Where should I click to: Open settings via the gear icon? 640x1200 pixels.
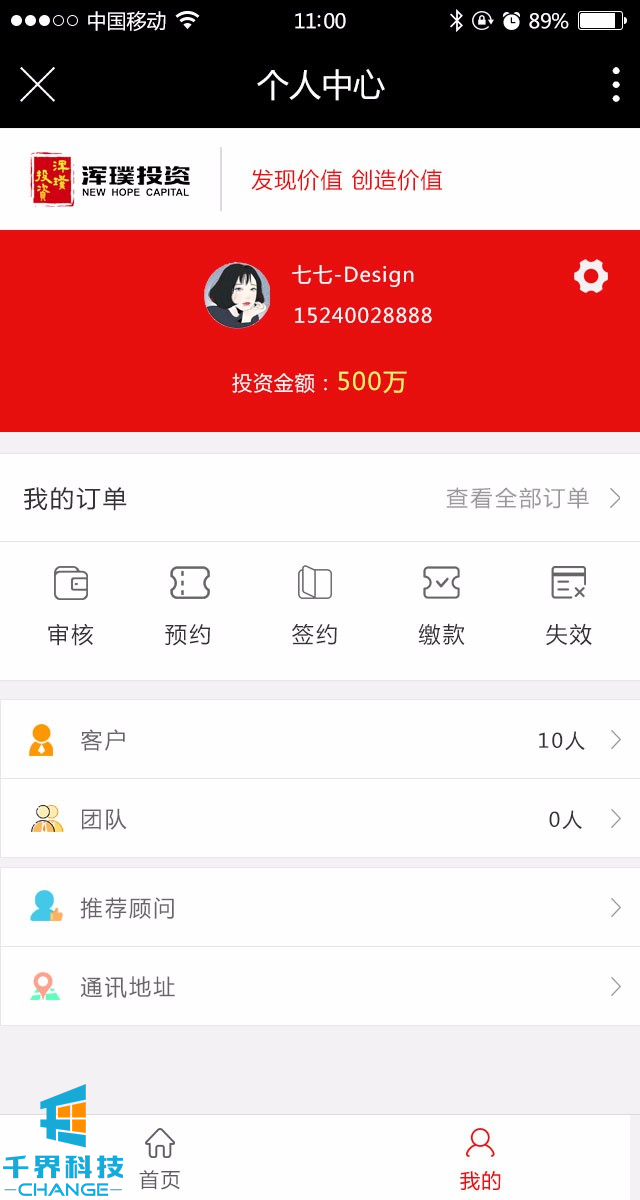[591, 276]
